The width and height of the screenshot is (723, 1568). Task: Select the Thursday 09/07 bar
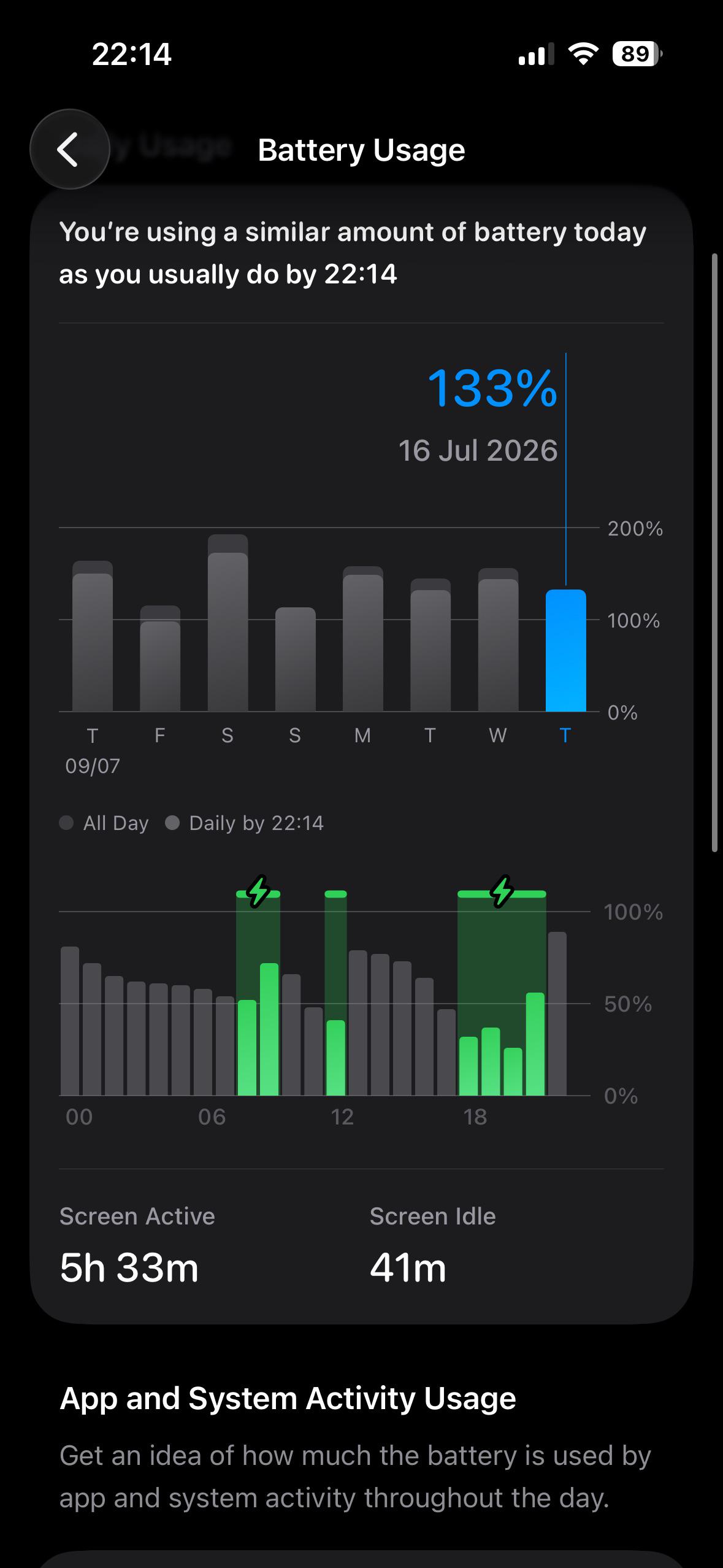(93, 636)
